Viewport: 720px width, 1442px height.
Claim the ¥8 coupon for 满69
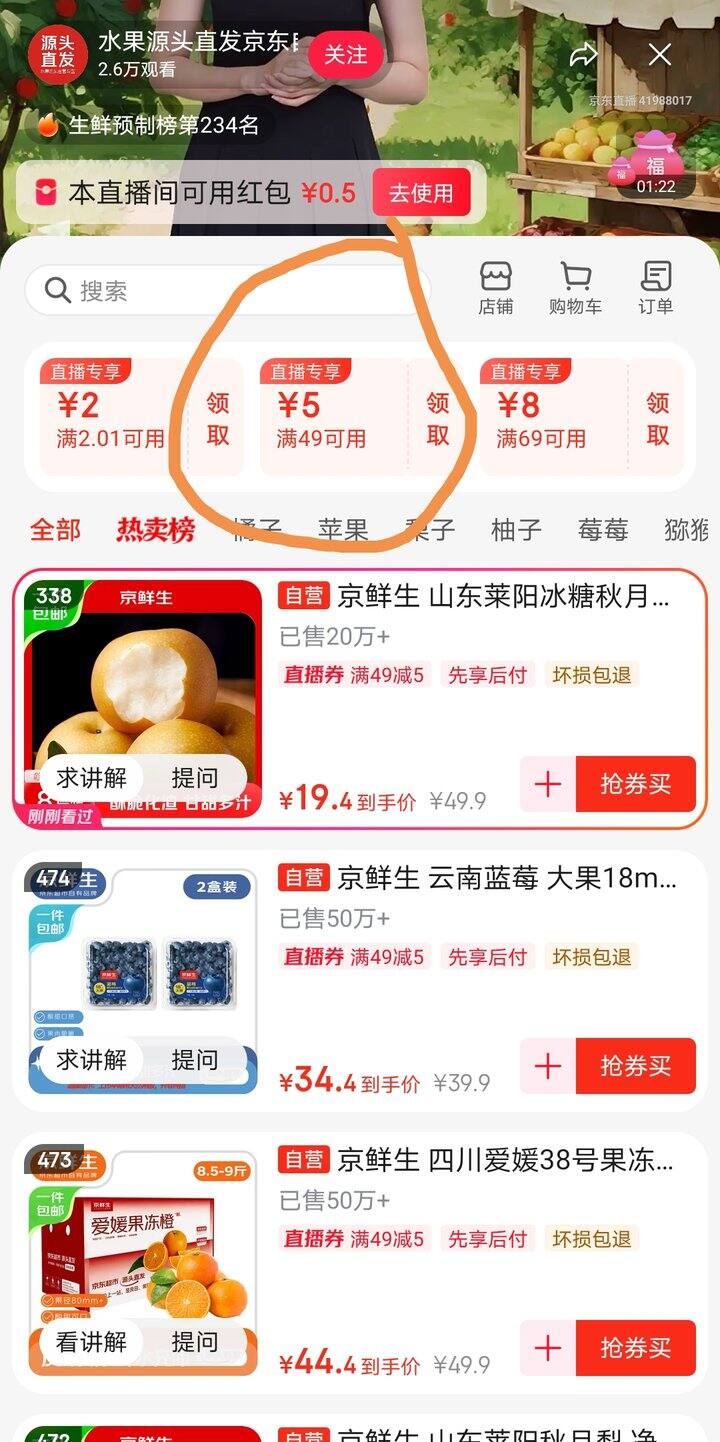coord(657,418)
